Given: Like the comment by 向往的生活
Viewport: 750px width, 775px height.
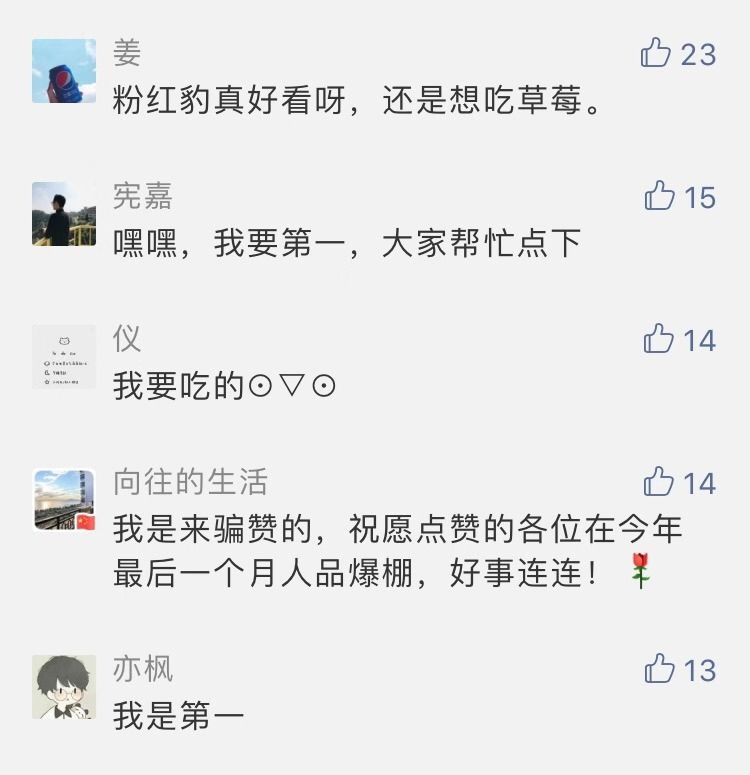Looking at the screenshot, I should 659,482.
